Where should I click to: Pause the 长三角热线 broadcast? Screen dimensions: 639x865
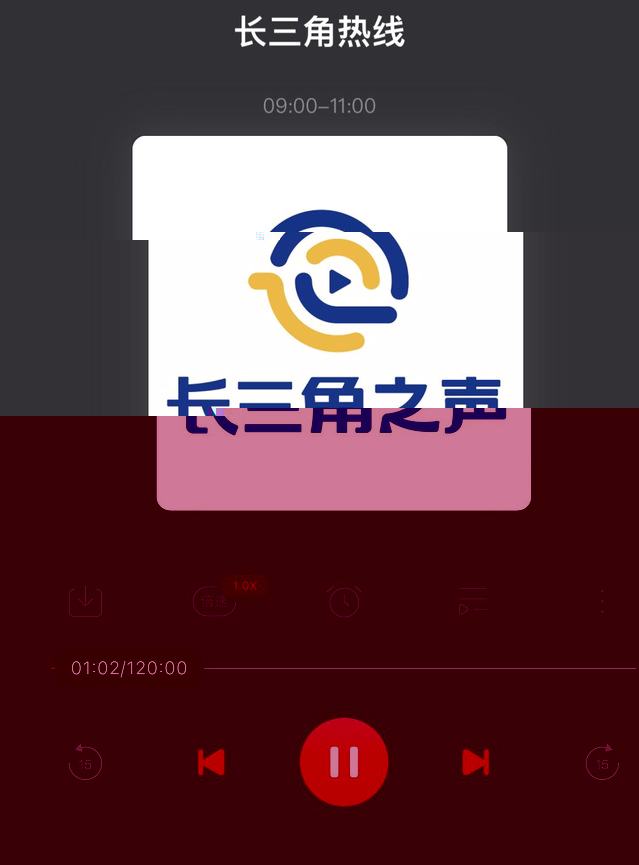344,762
